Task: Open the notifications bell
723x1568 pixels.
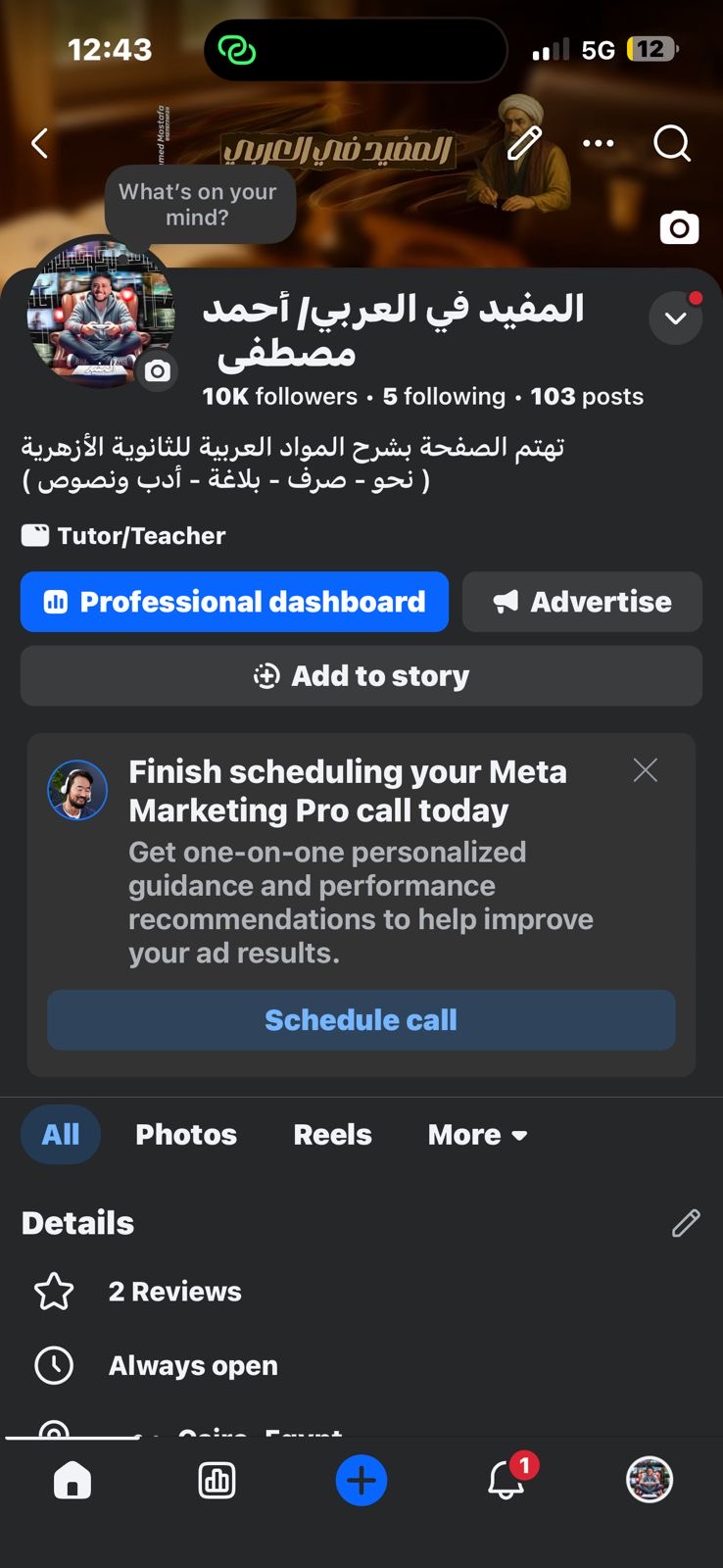Action: point(506,1480)
